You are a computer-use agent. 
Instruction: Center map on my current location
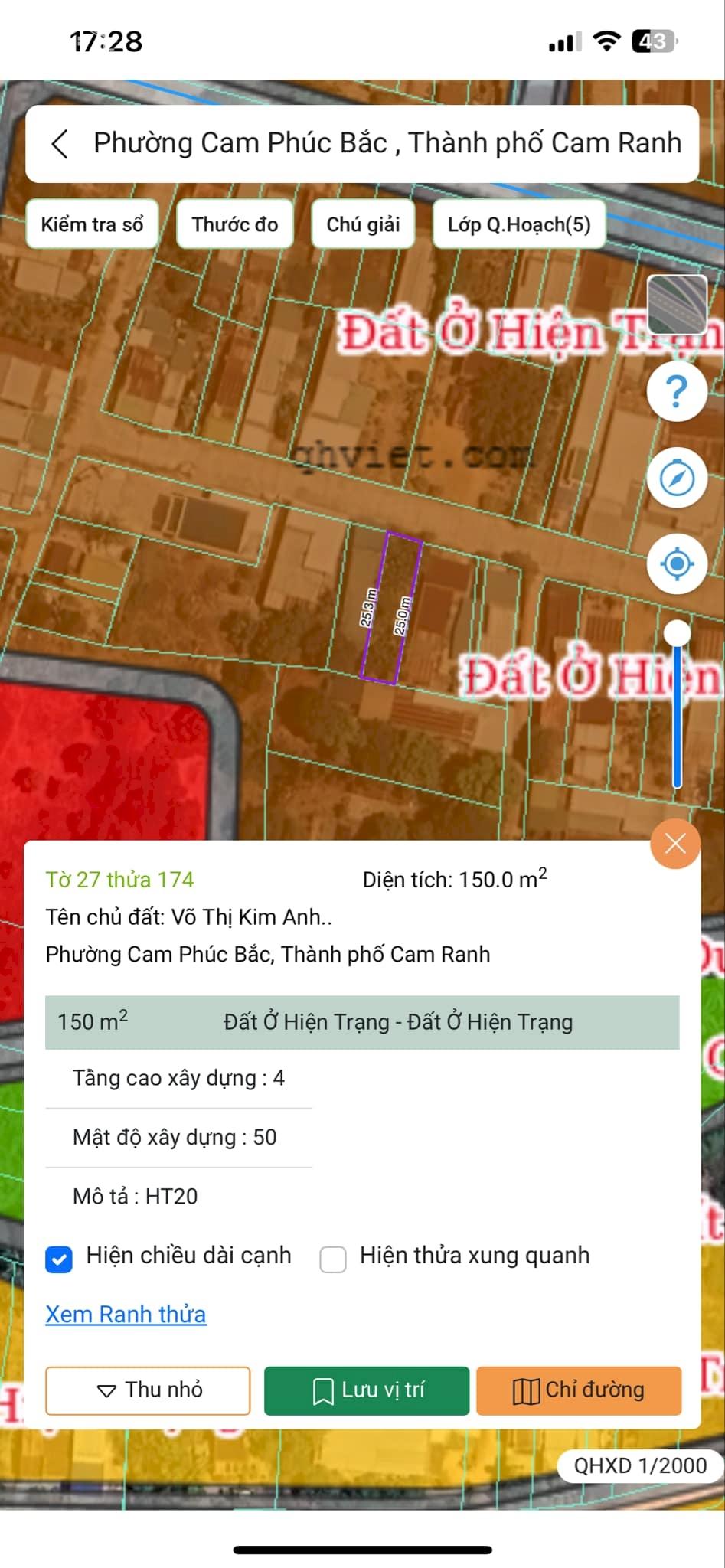click(677, 565)
